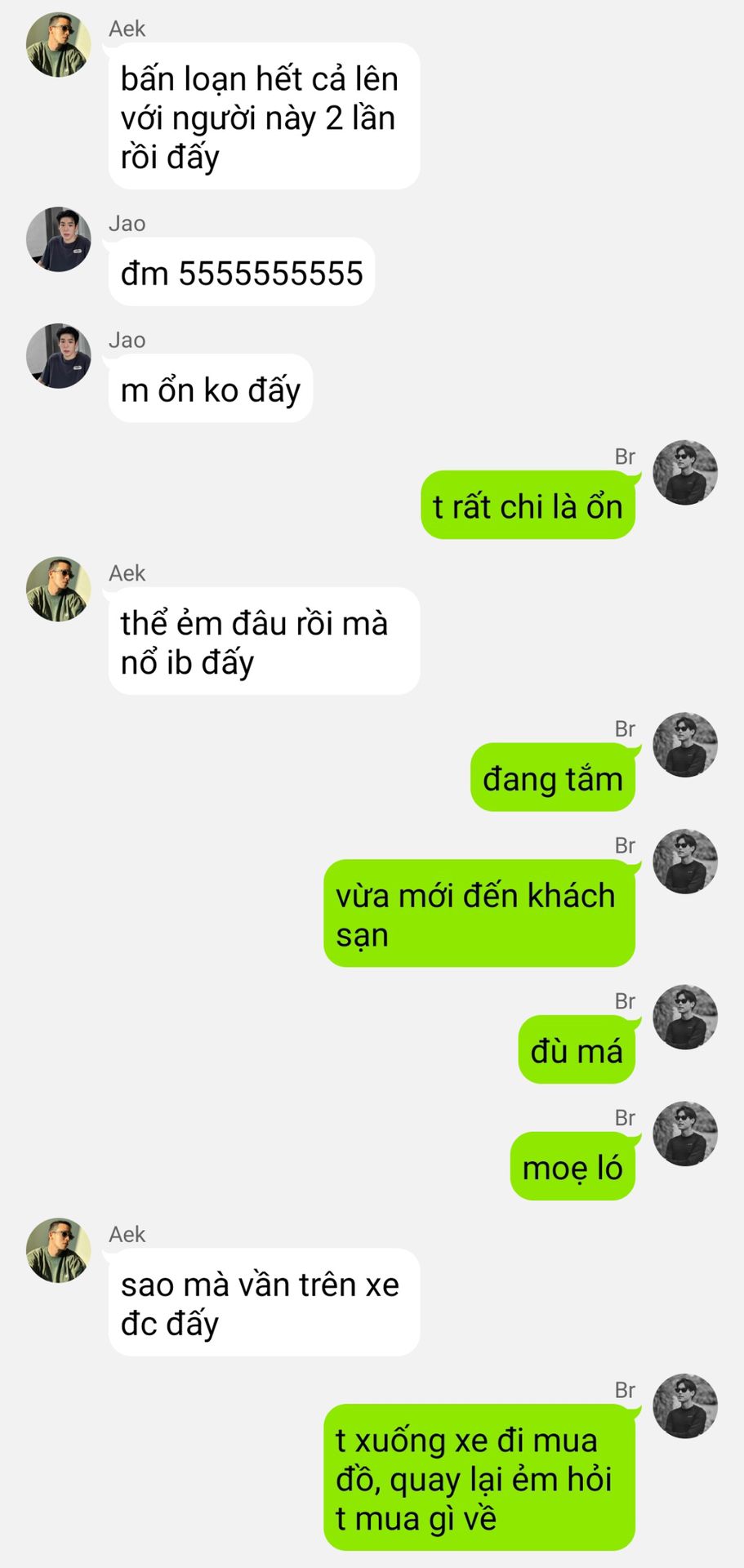Tap Br's avatar beside "t xuống xe đi mua"
Viewport: 744px width, 1568px height.
coord(685,1406)
